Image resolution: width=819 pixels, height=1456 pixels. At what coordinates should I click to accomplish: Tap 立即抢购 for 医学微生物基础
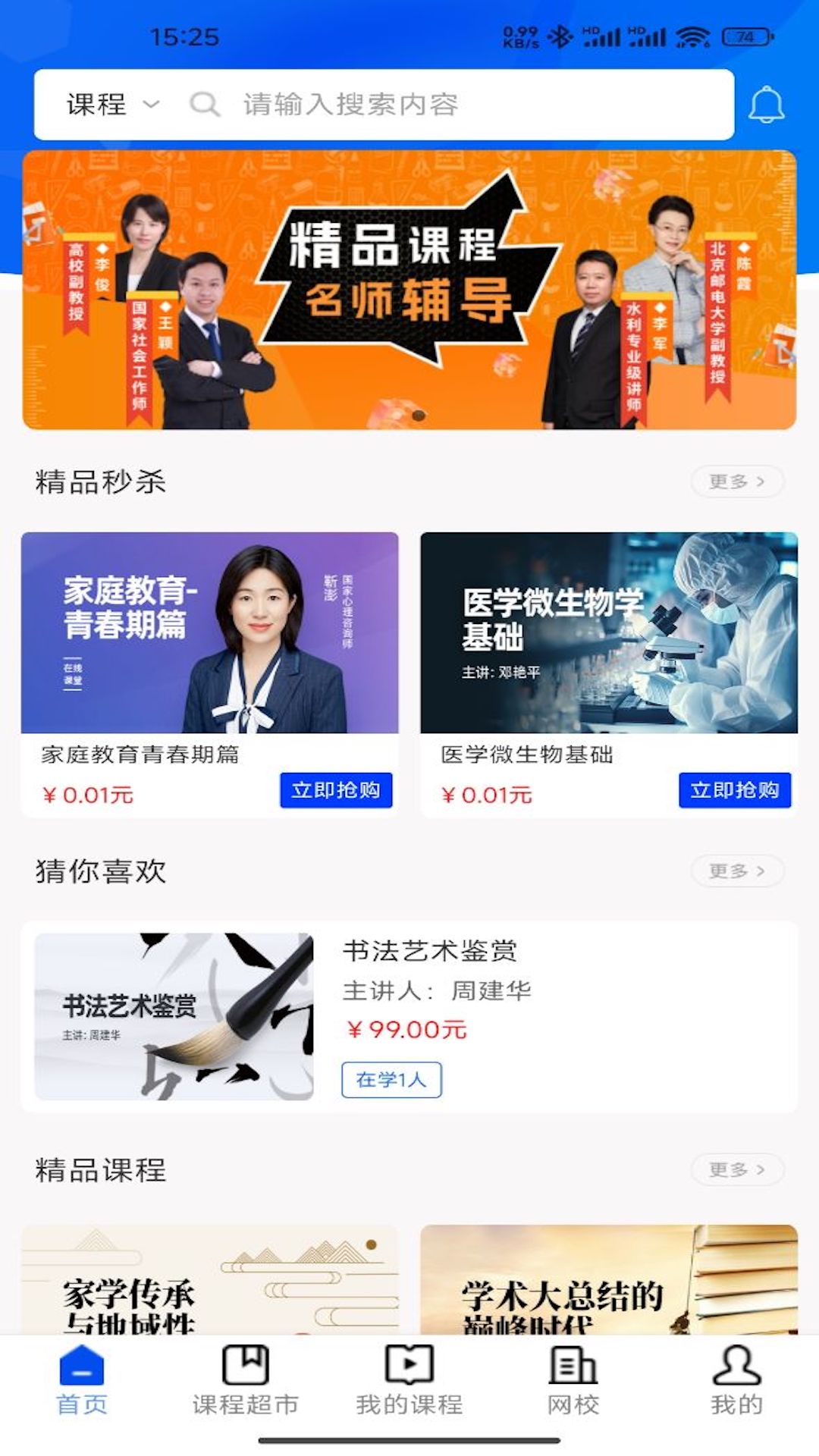click(x=733, y=789)
